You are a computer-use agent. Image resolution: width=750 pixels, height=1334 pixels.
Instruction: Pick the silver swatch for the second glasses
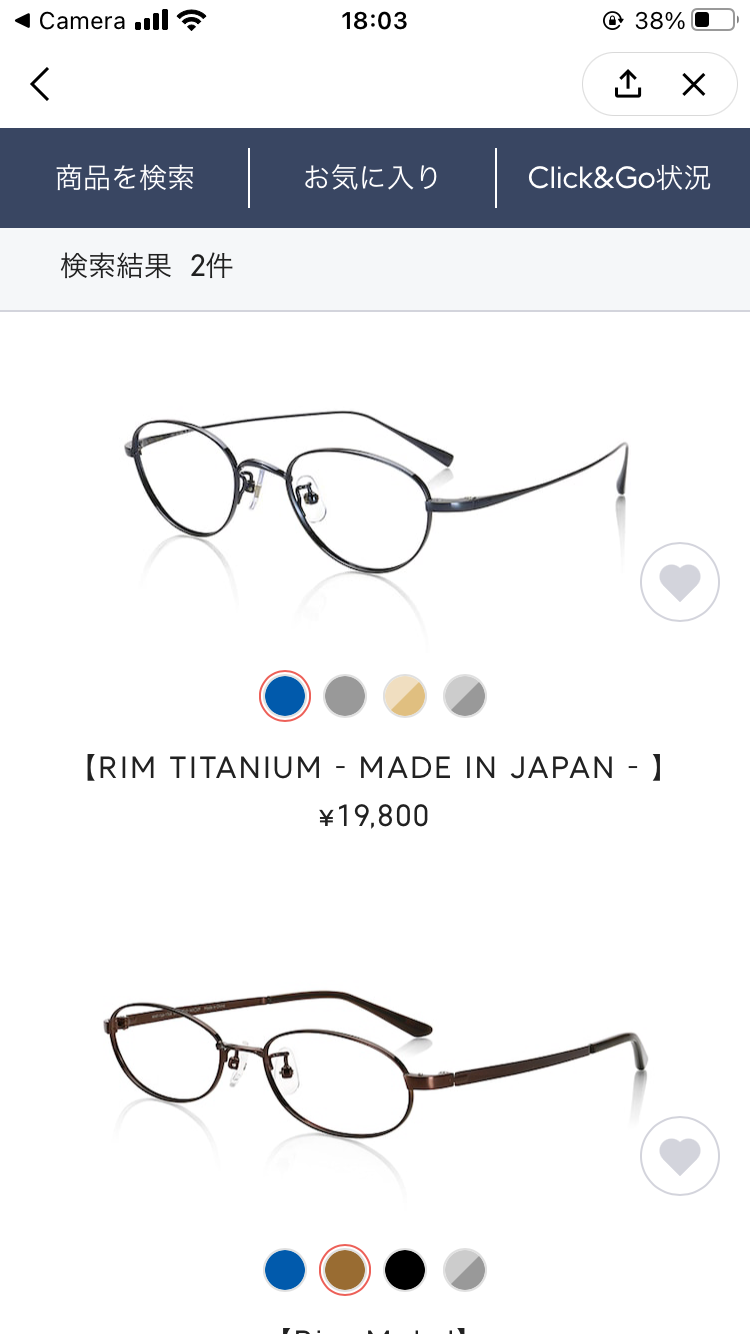[465, 1270]
